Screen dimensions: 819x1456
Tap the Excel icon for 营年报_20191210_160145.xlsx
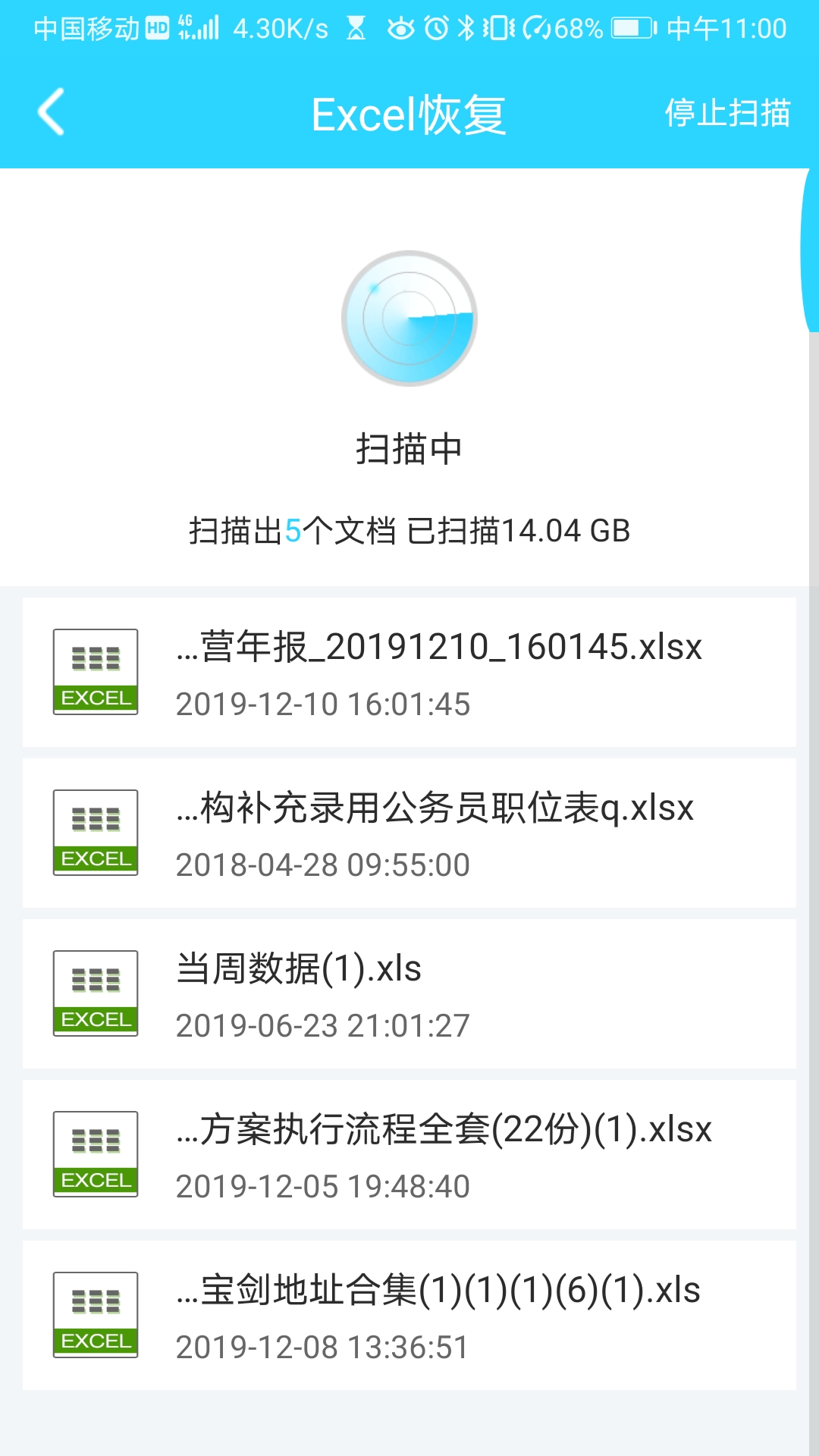click(95, 670)
